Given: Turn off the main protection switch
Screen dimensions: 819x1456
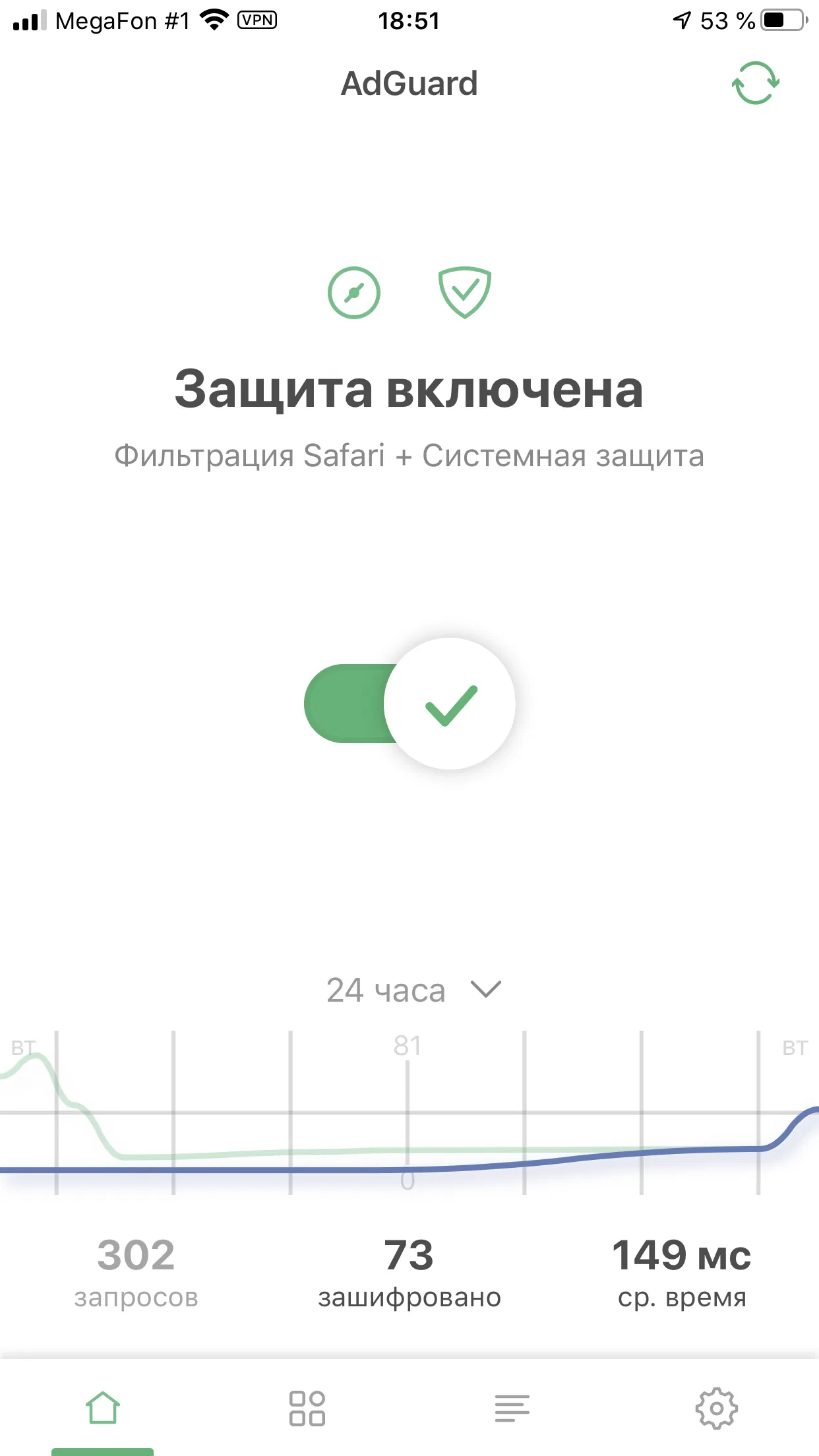Looking at the screenshot, I should [409, 704].
